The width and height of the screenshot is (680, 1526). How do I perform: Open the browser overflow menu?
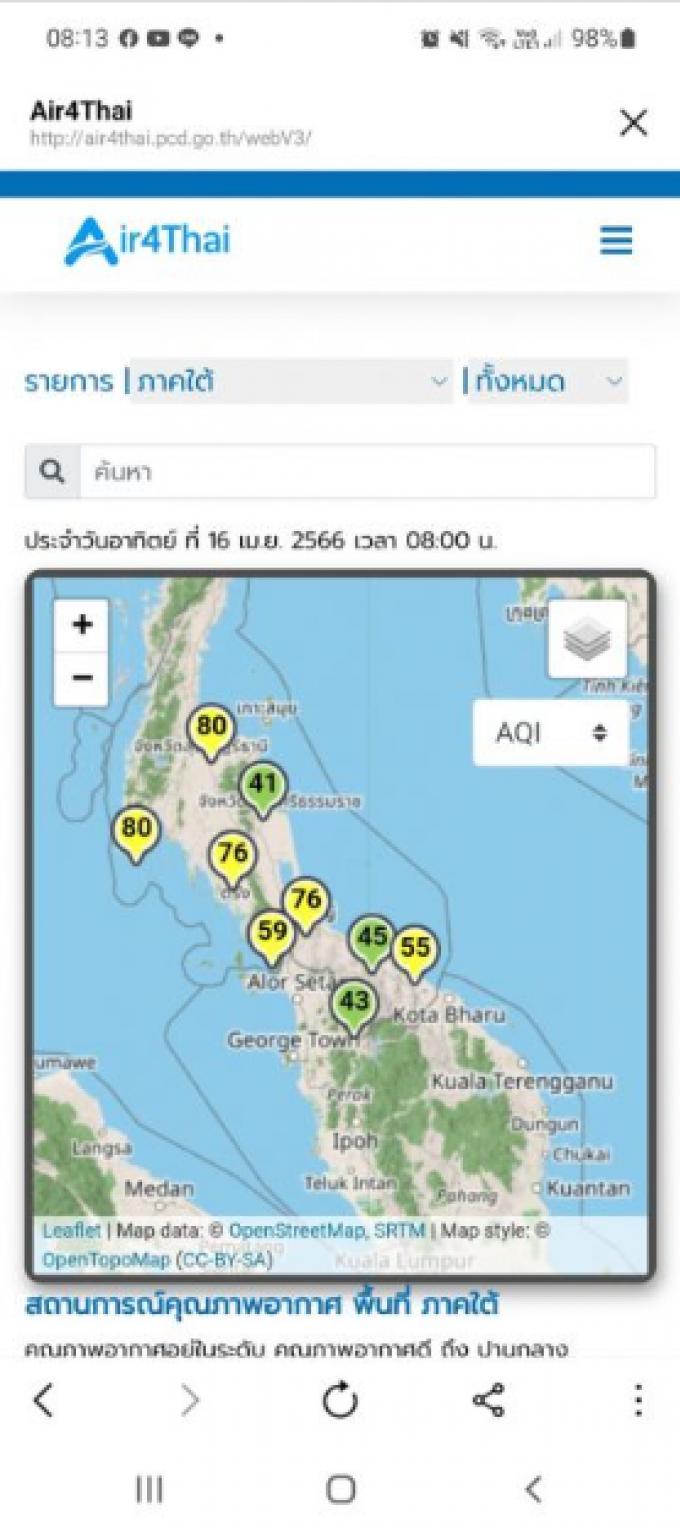coord(638,1401)
